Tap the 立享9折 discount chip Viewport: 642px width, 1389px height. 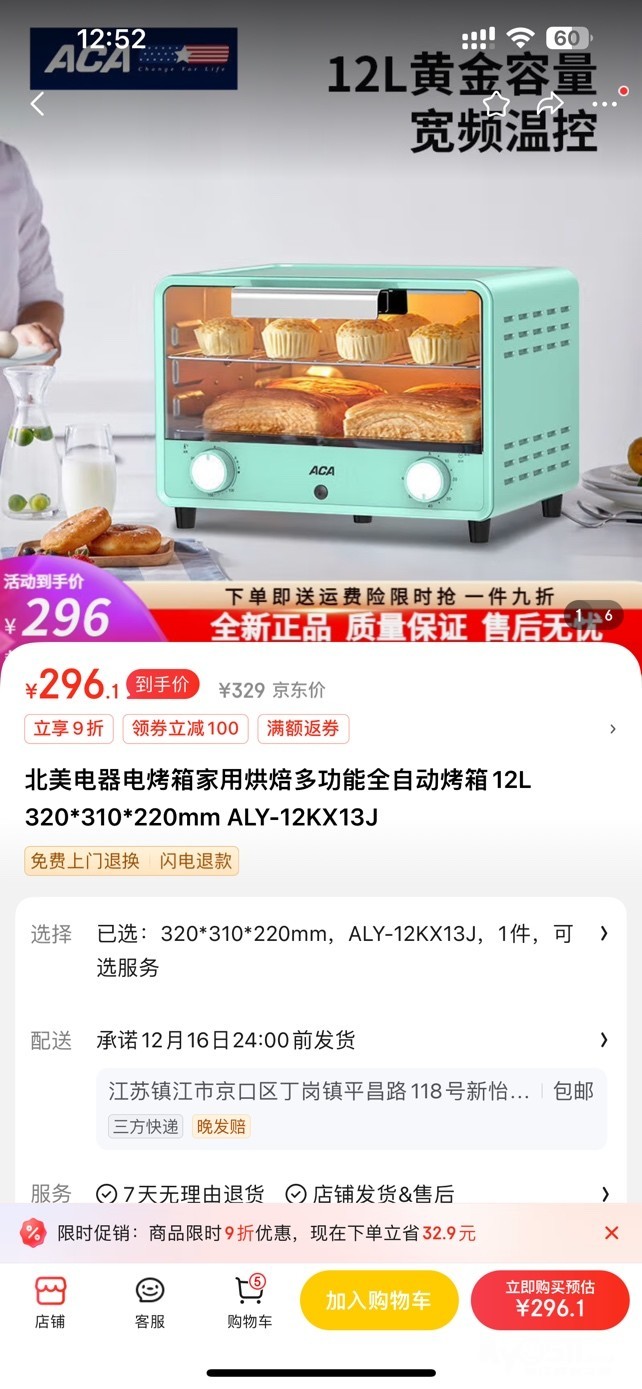click(69, 728)
